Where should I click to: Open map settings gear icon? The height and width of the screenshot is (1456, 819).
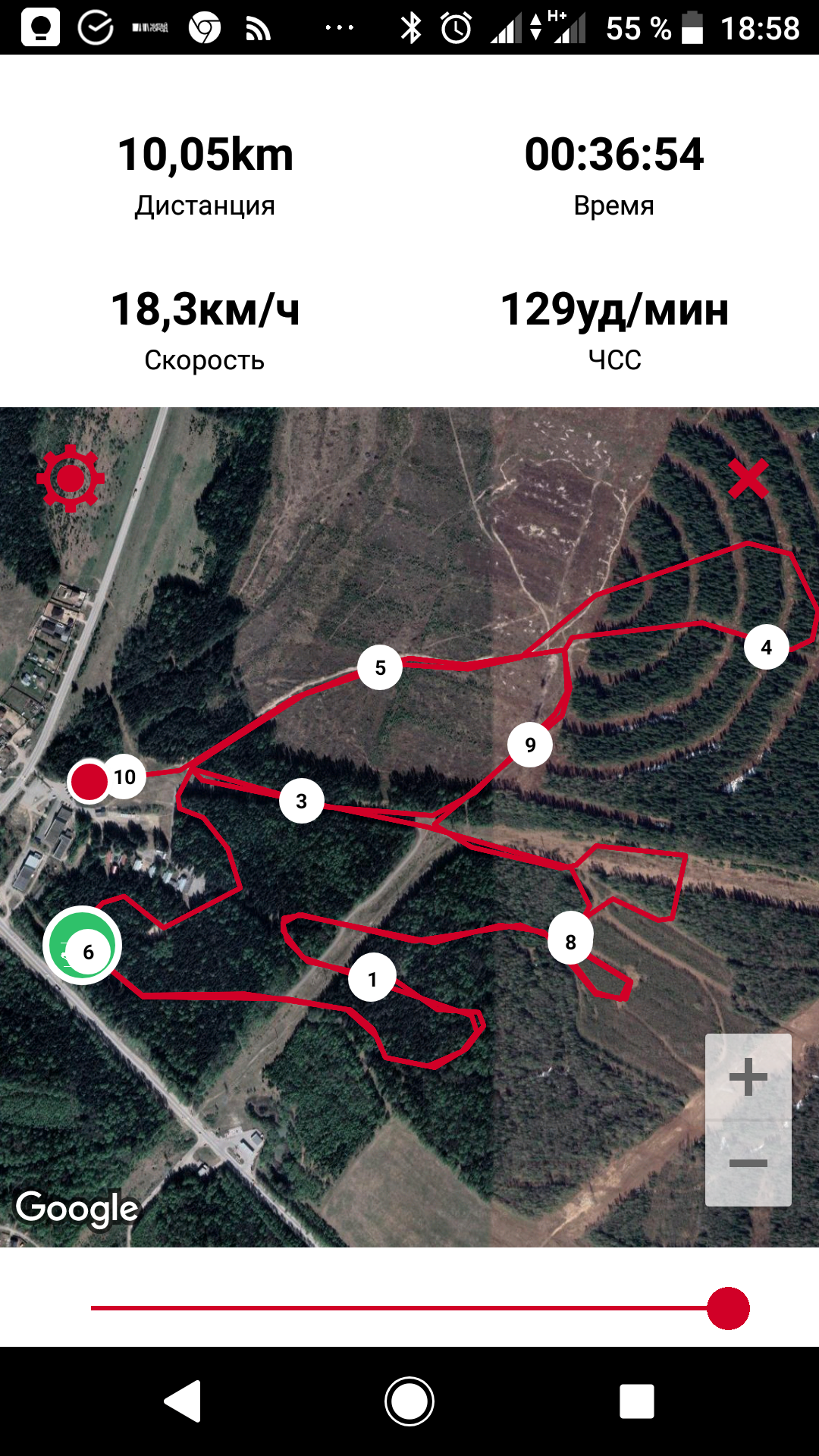(71, 479)
